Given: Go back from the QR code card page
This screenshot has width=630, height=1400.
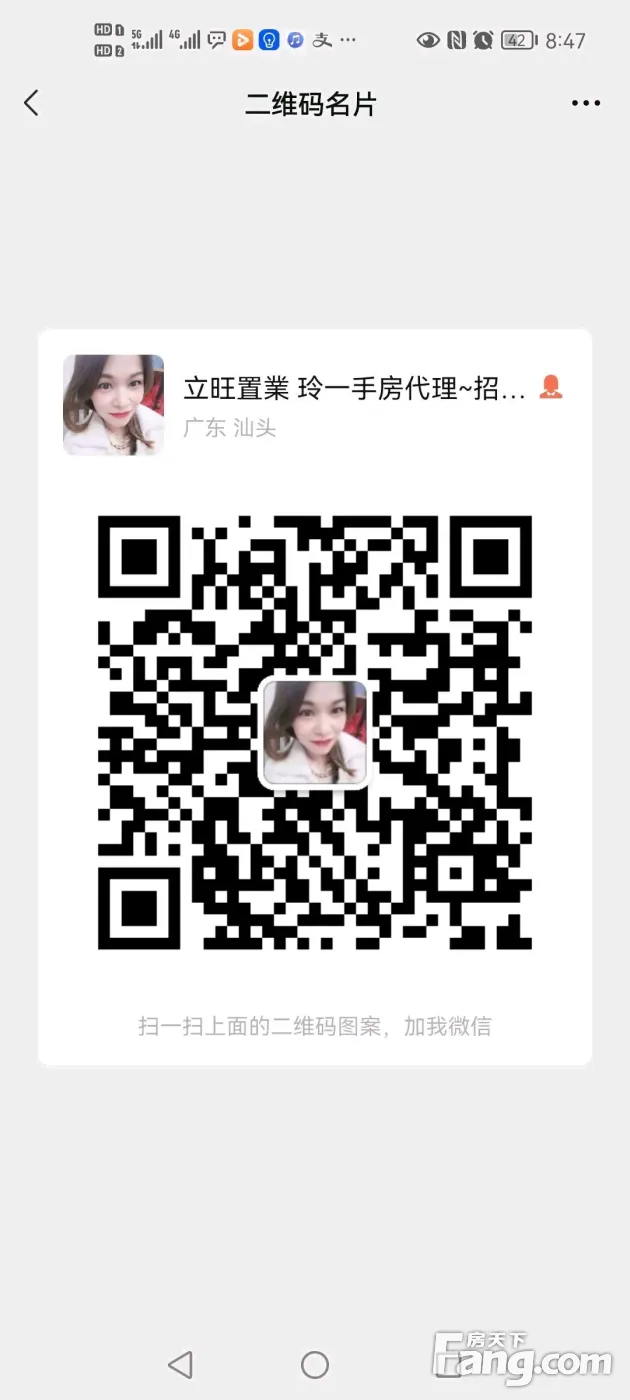Looking at the screenshot, I should click(x=32, y=103).
